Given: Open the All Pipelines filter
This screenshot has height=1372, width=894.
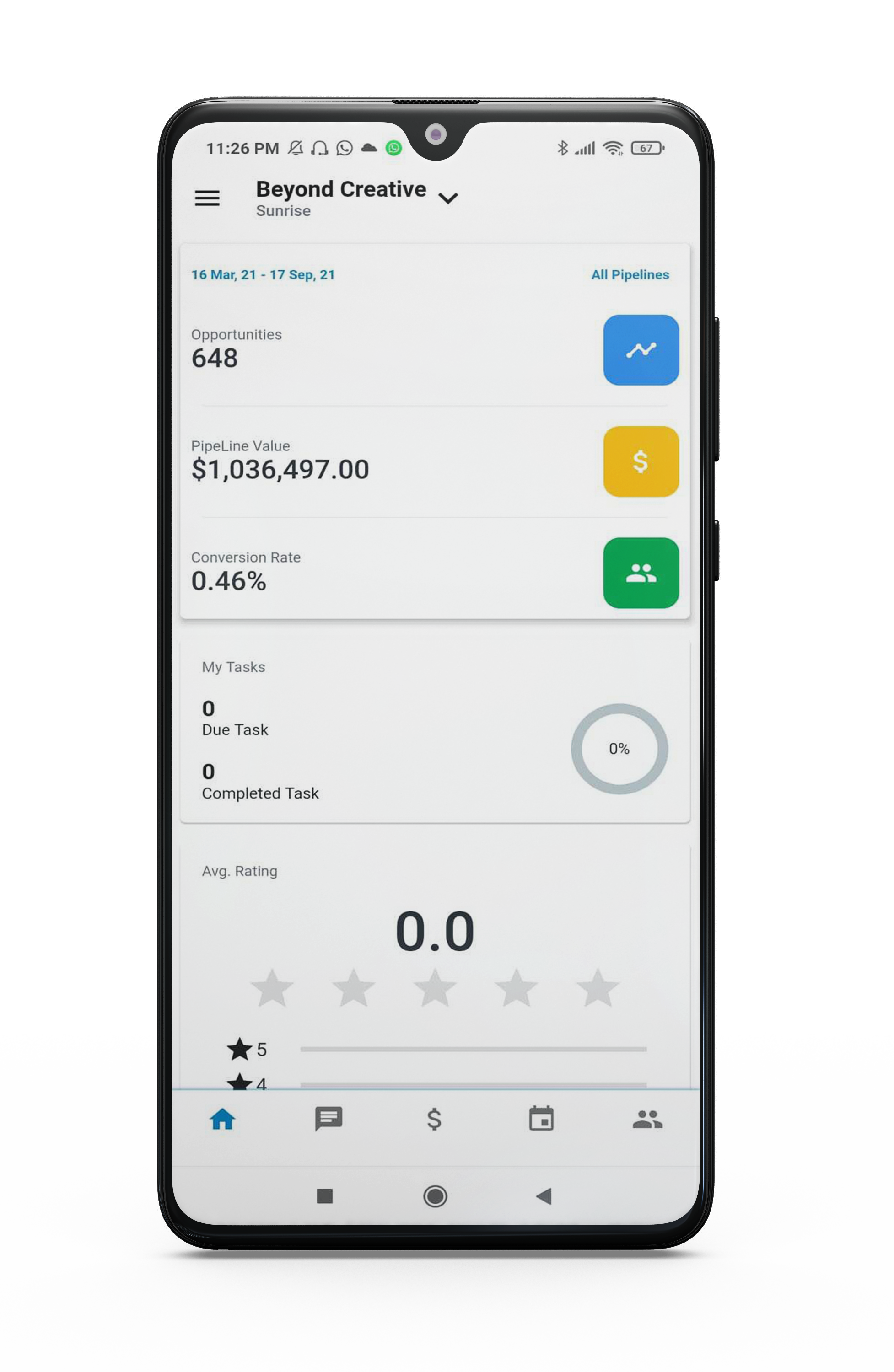Looking at the screenshot, I should pyautogui.click(x=630, y=274).
